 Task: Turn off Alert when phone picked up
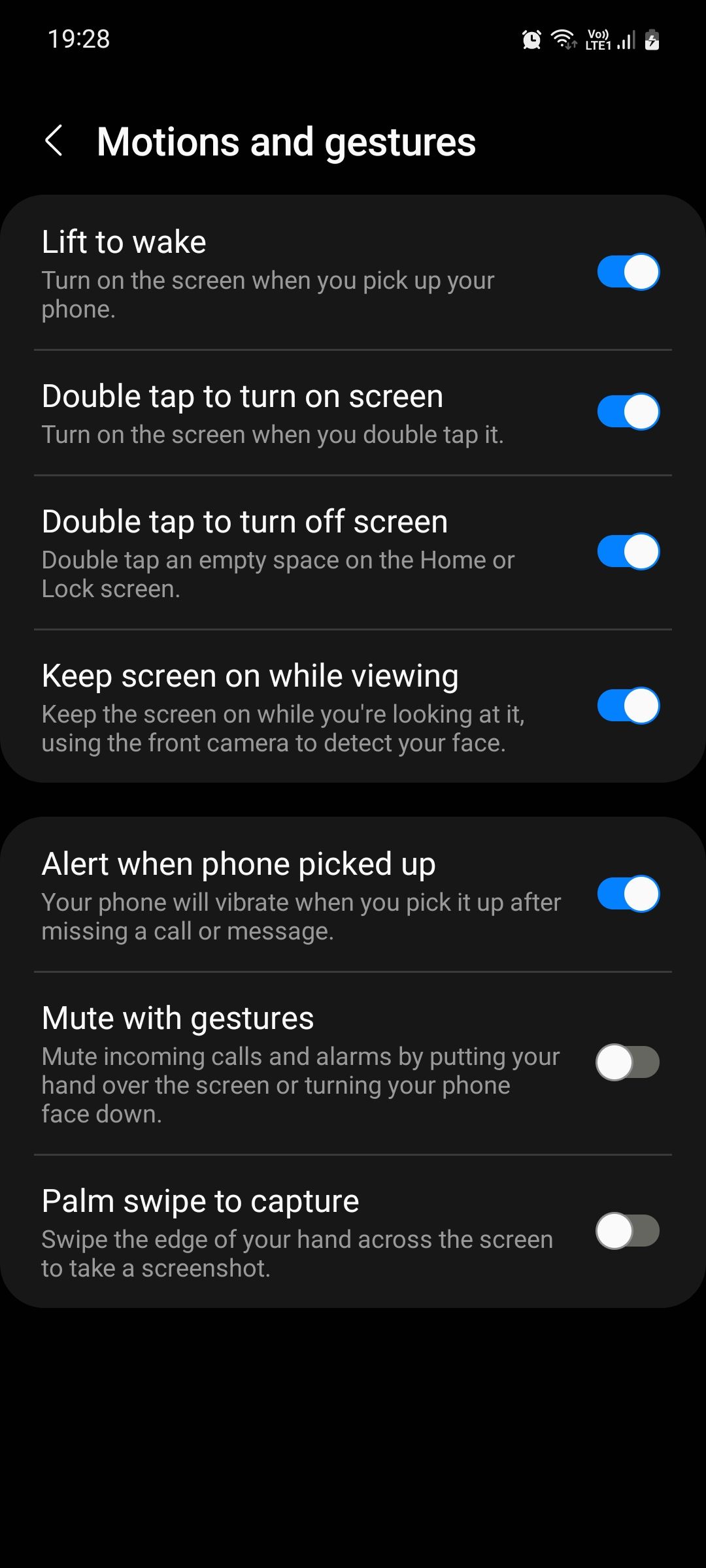coord(629,895)
